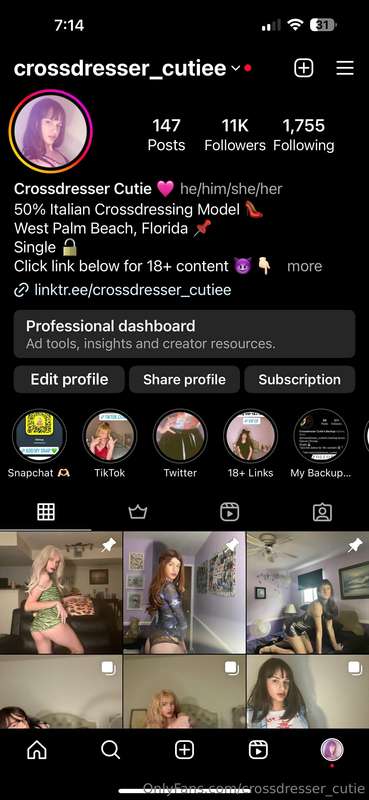Viewport: 369px width, 800px height.
Task: Tap Share profile
Action: 184,380
